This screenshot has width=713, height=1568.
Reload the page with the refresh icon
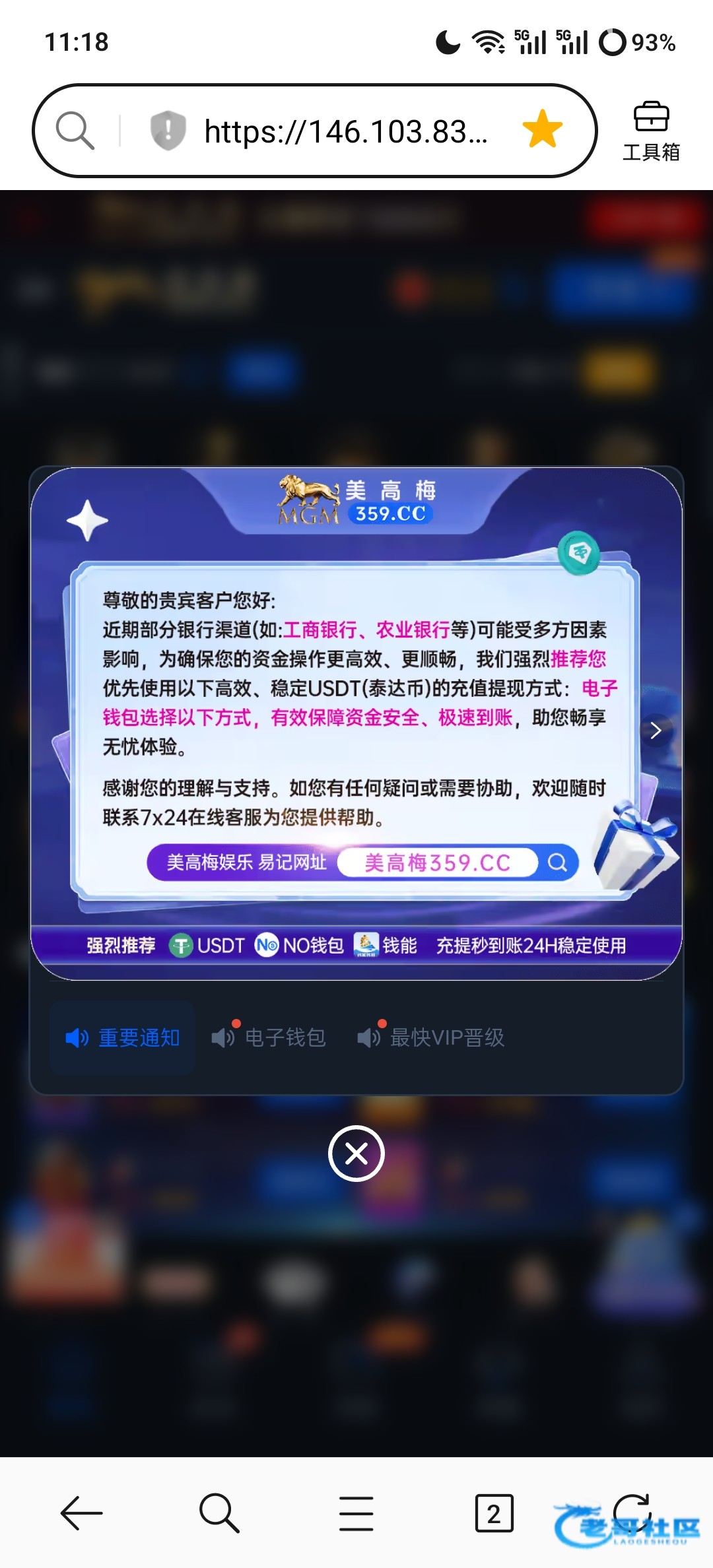tap(632, 1511)
